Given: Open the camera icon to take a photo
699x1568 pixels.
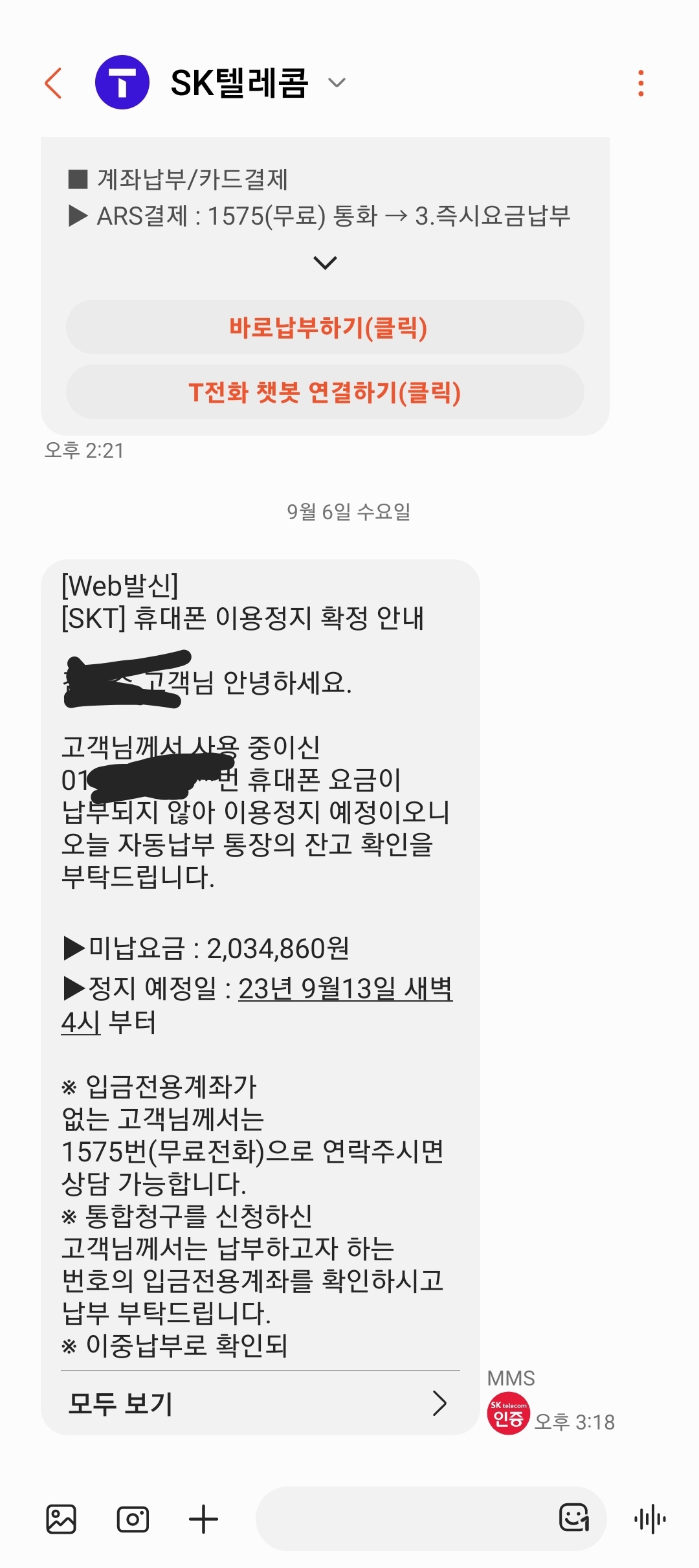Looking at the screenshot, I should point(133,1519).
